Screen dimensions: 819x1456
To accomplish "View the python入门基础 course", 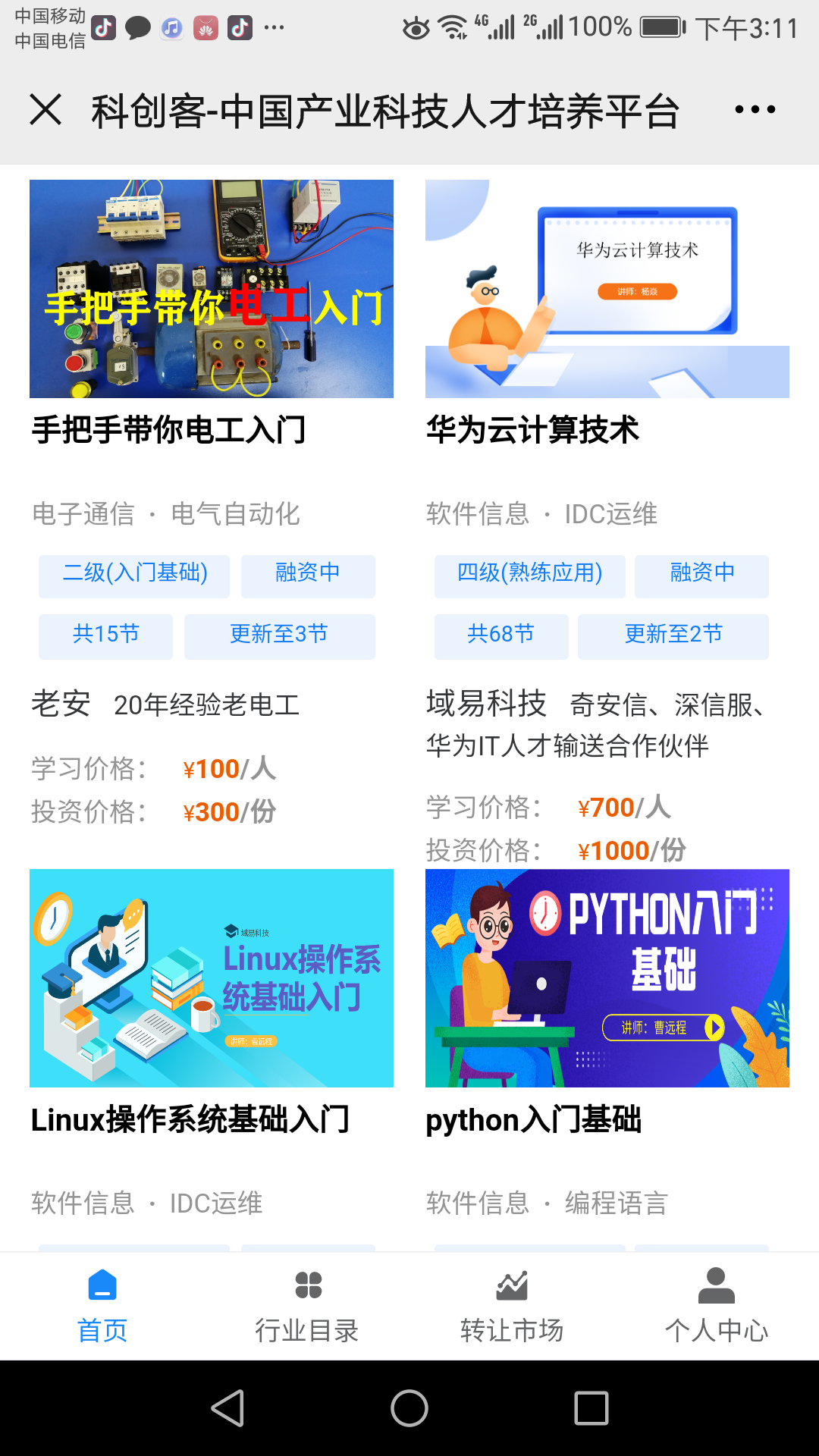I will coord(607,978).
